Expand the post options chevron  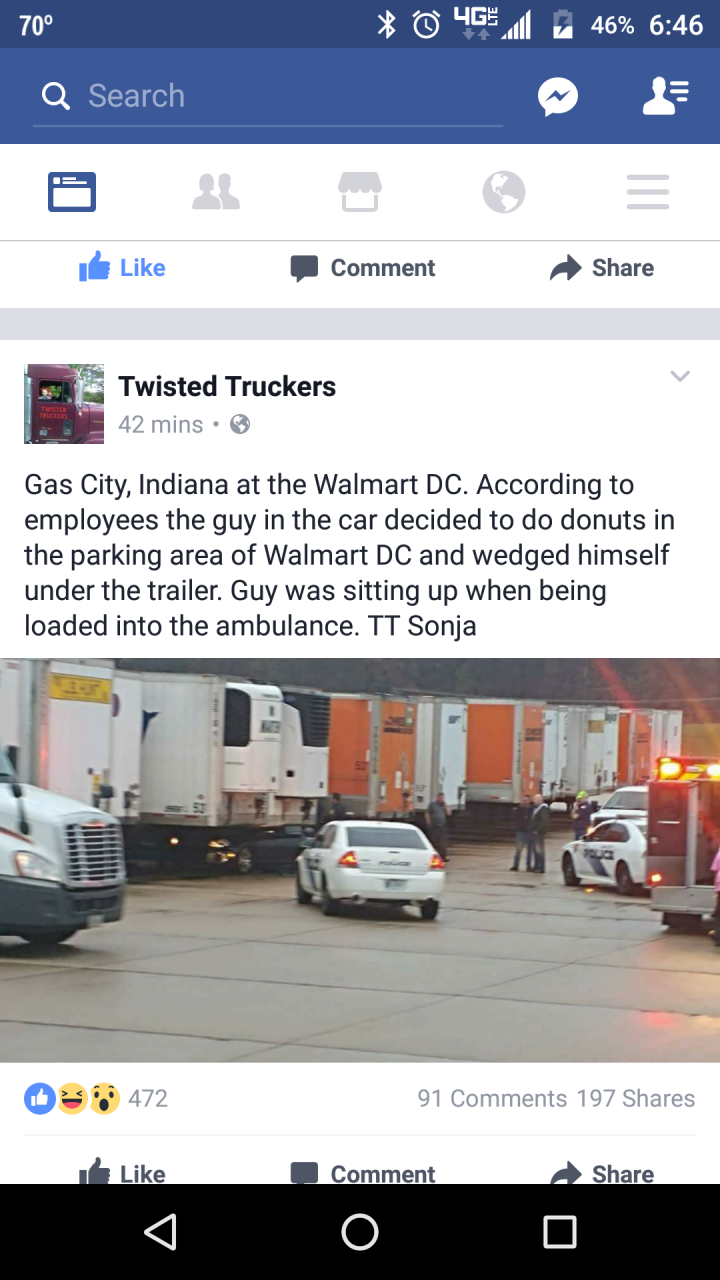click(x=680, y=377)
